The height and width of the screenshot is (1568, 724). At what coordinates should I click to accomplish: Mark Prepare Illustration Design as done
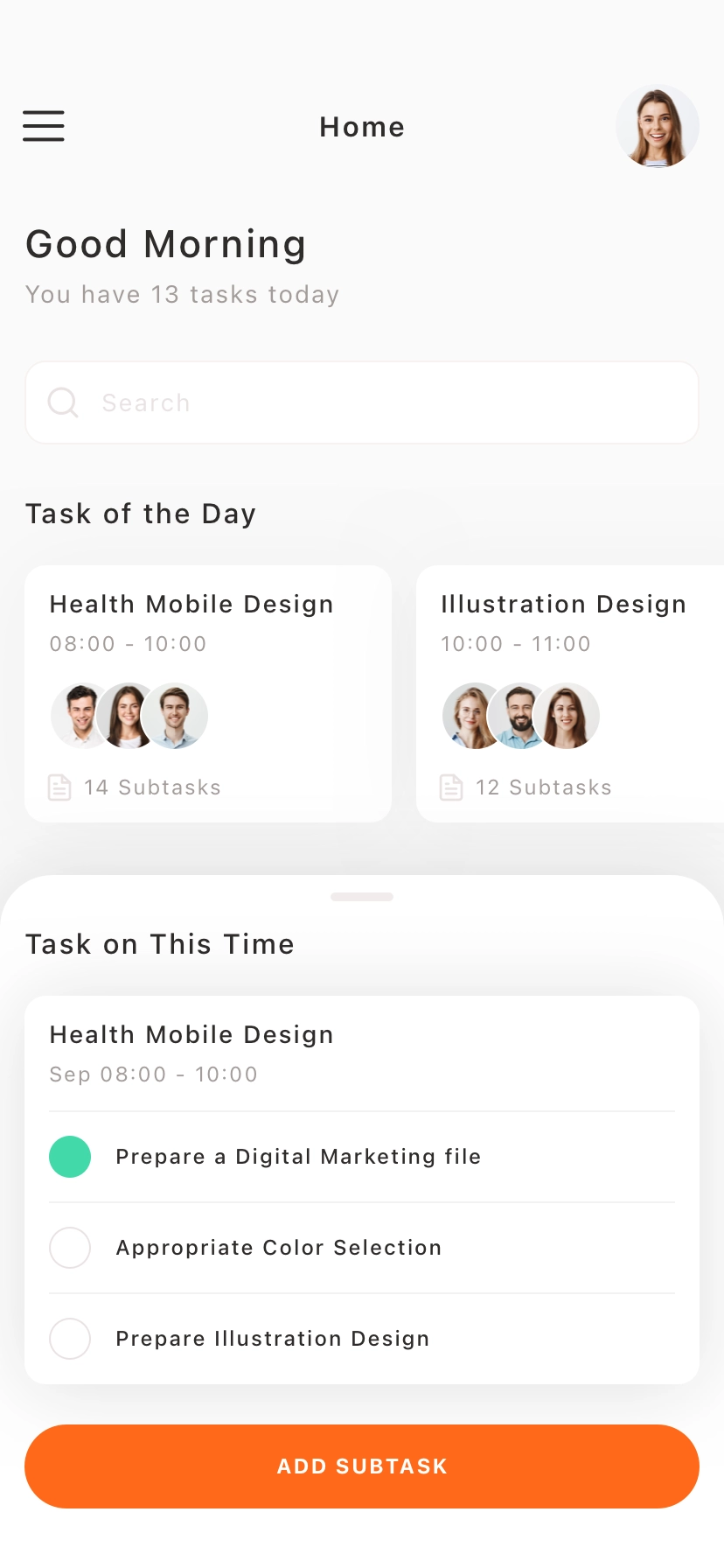tap(70, 1339)
